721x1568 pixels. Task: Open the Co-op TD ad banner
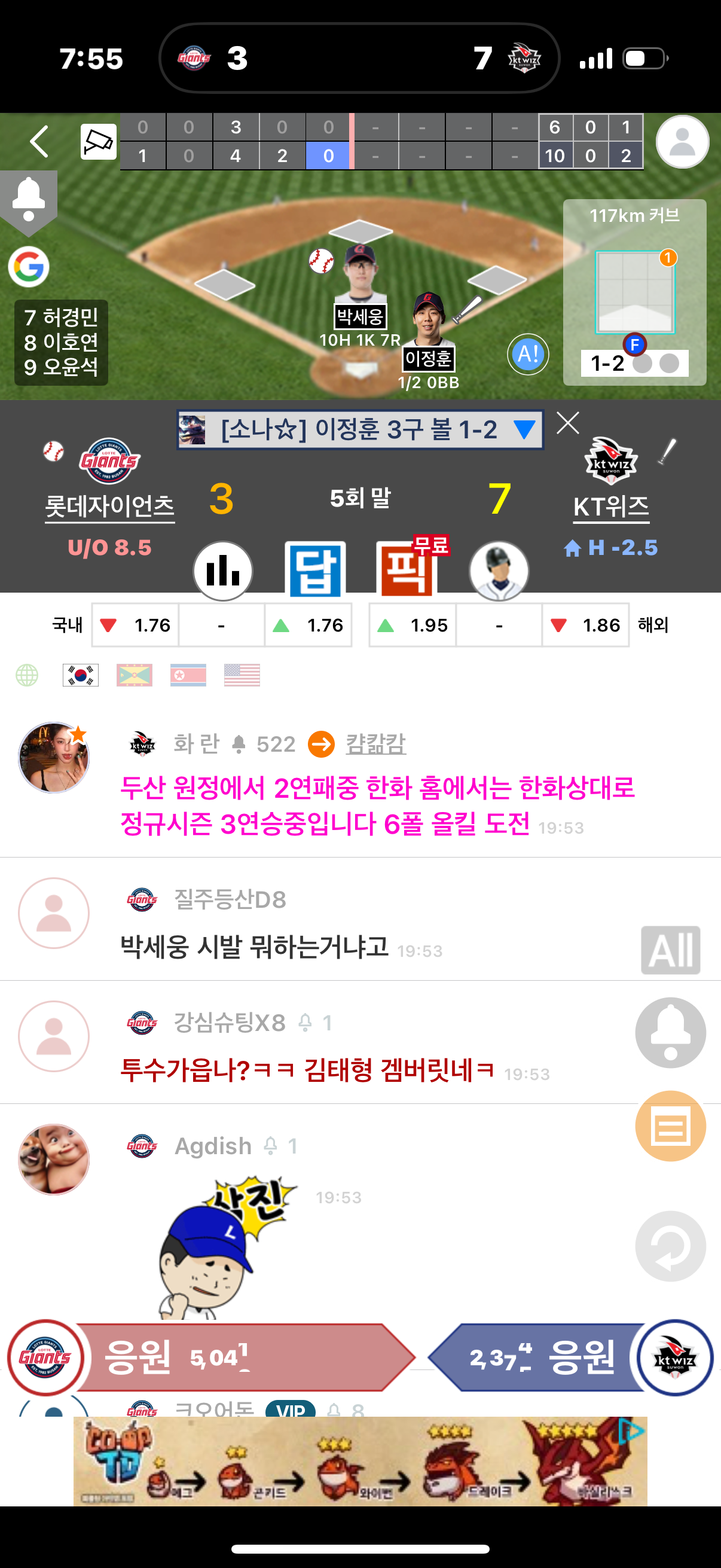click(x=360, y=1461)
